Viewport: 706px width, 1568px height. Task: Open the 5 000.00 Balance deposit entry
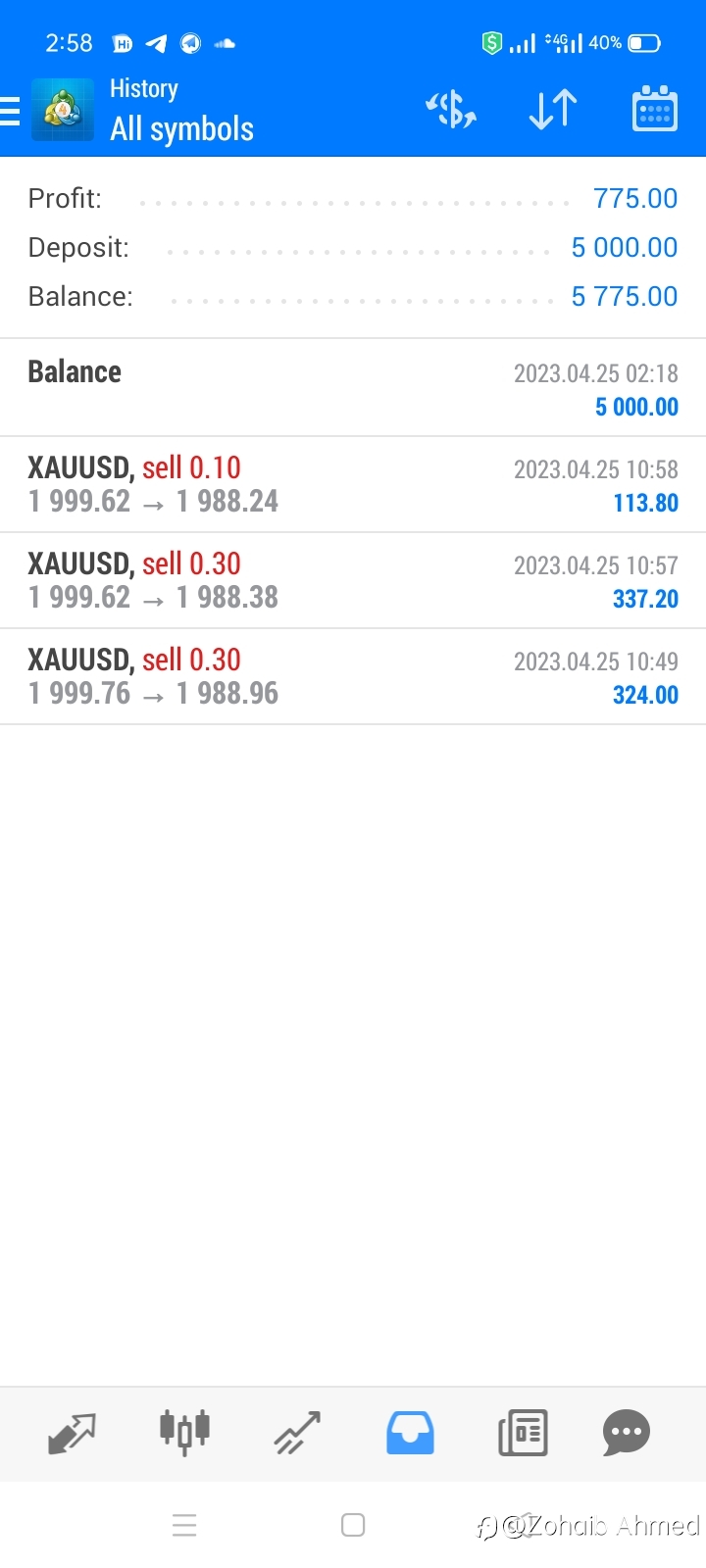353,388
